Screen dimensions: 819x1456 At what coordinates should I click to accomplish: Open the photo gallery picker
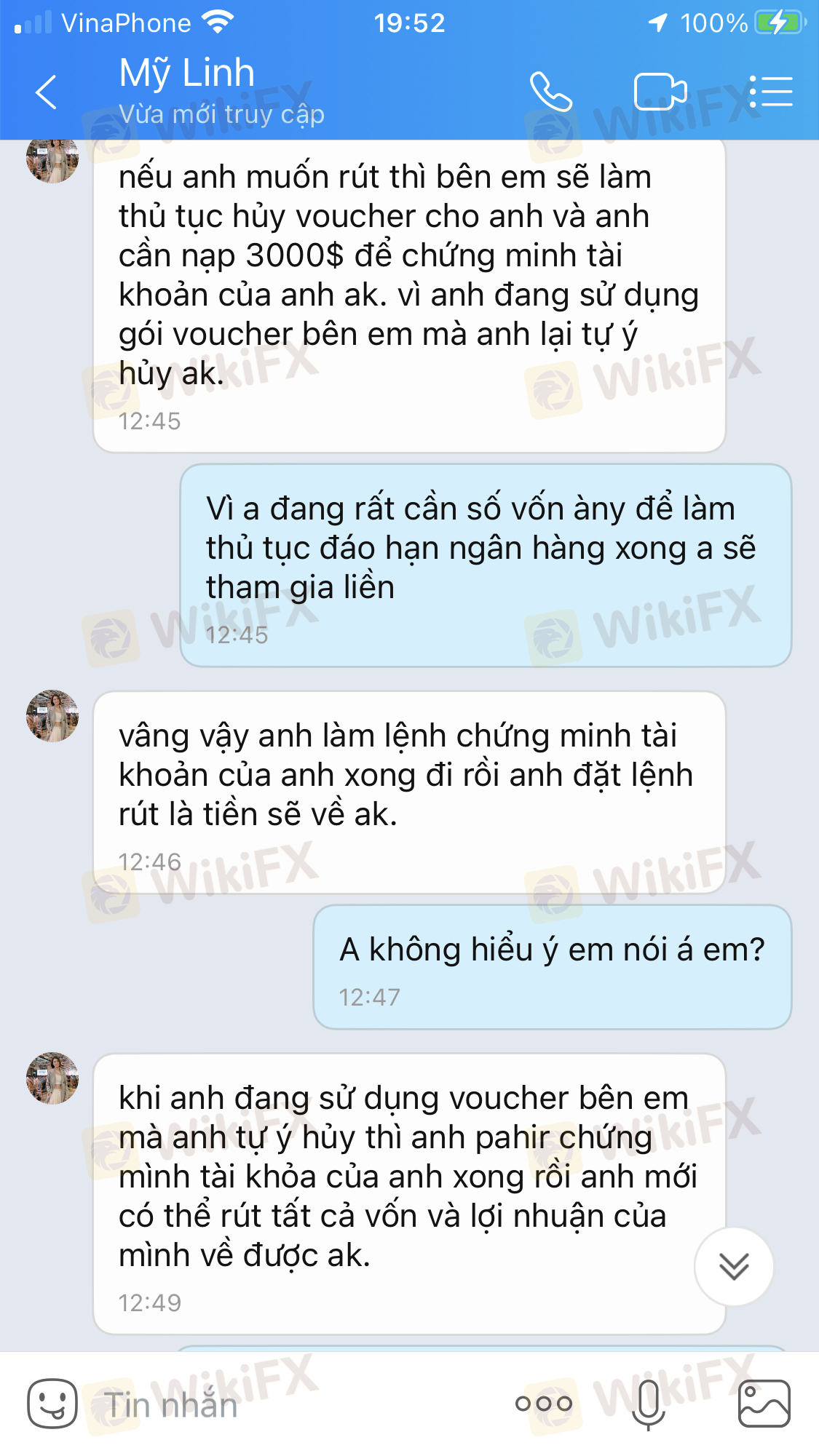[764, 1404]
